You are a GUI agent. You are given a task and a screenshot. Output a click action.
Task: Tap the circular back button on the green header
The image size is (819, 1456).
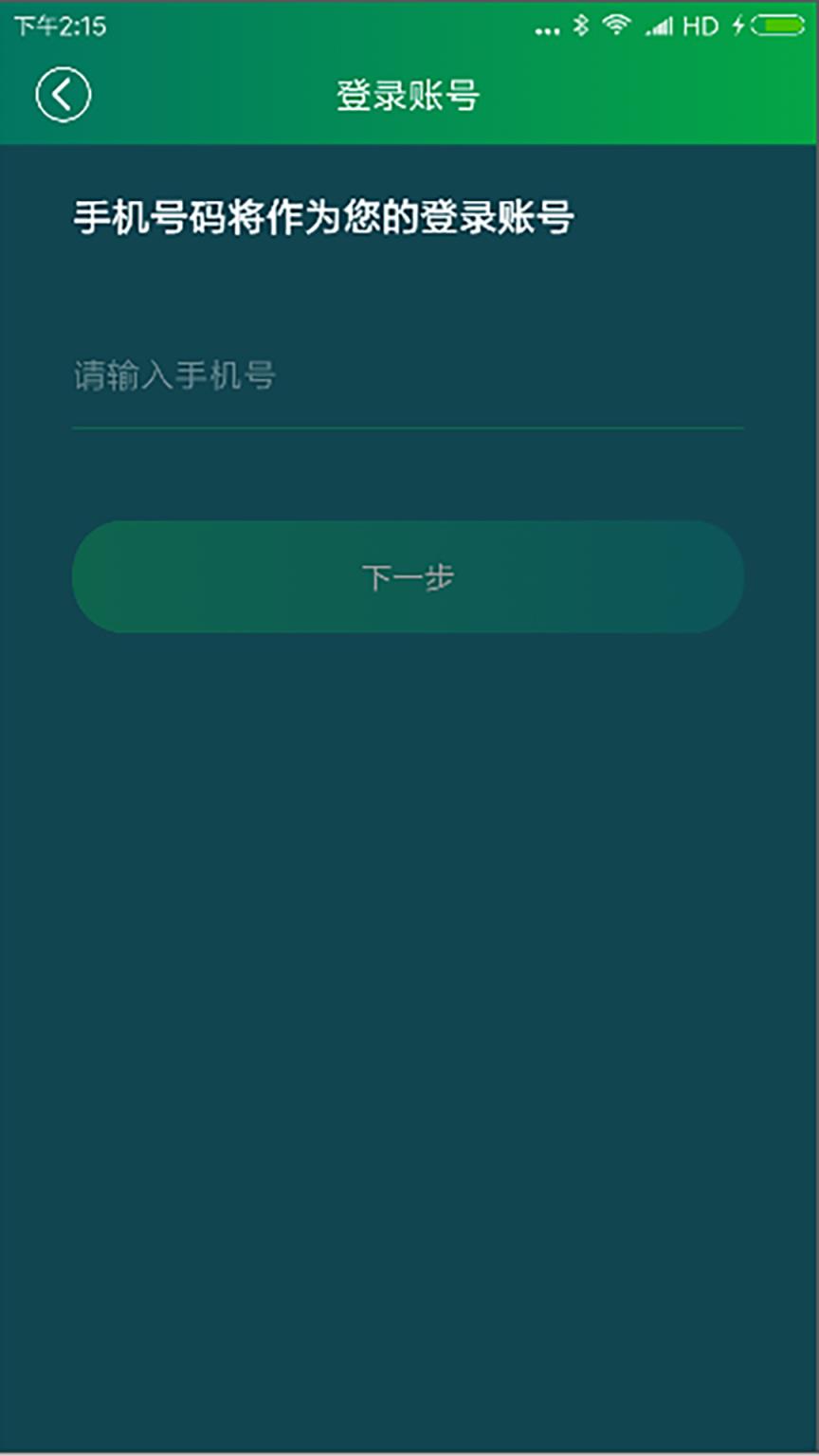63,95
